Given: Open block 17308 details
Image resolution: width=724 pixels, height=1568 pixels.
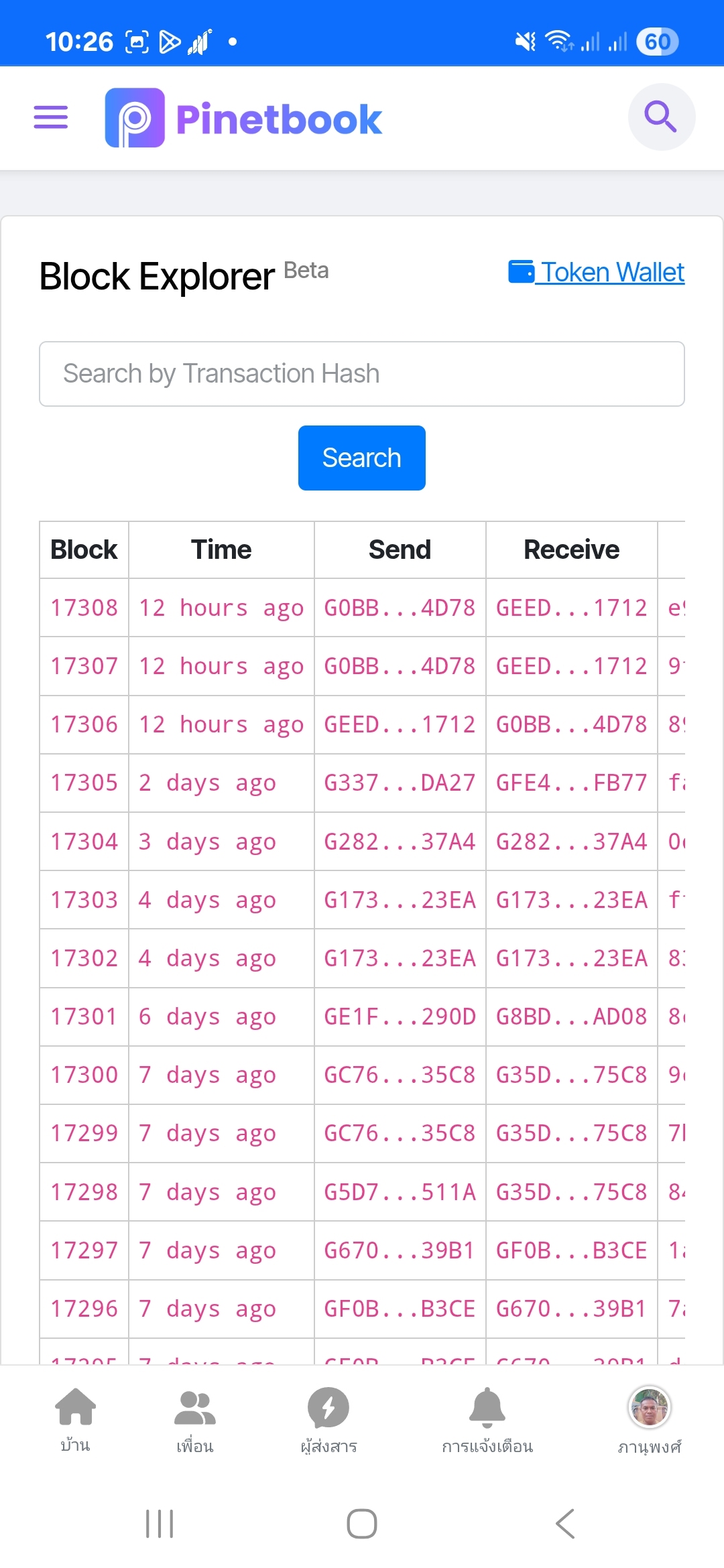Looking at the screenshot, I should tap(84, 608).
